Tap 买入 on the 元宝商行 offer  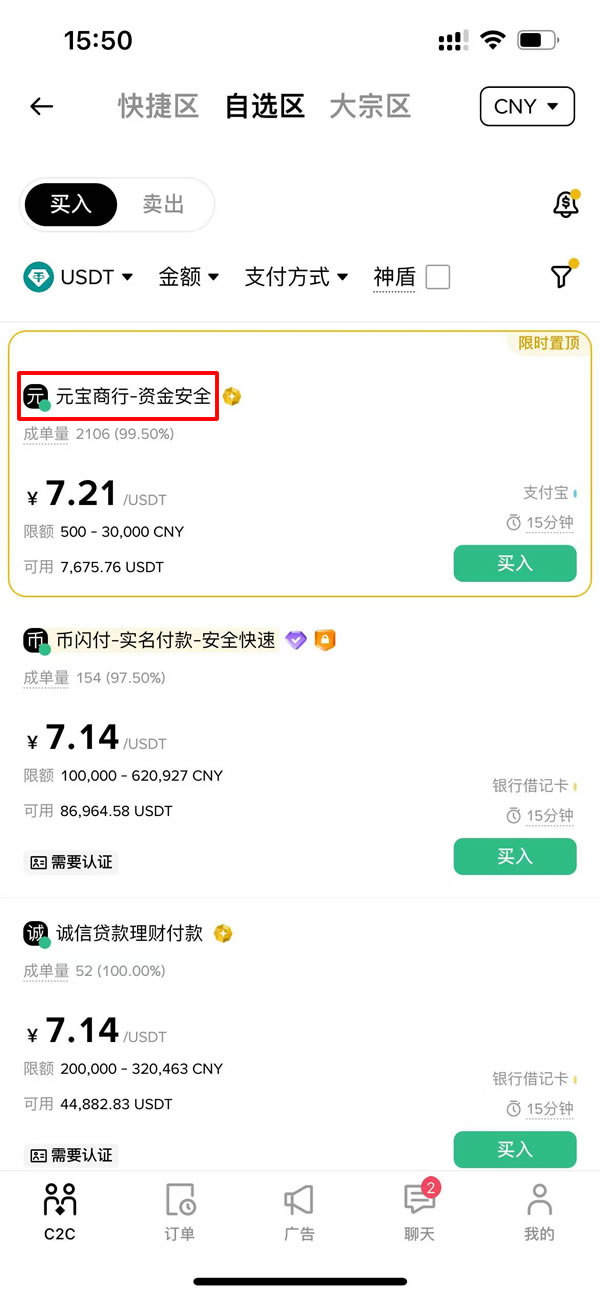515,563
